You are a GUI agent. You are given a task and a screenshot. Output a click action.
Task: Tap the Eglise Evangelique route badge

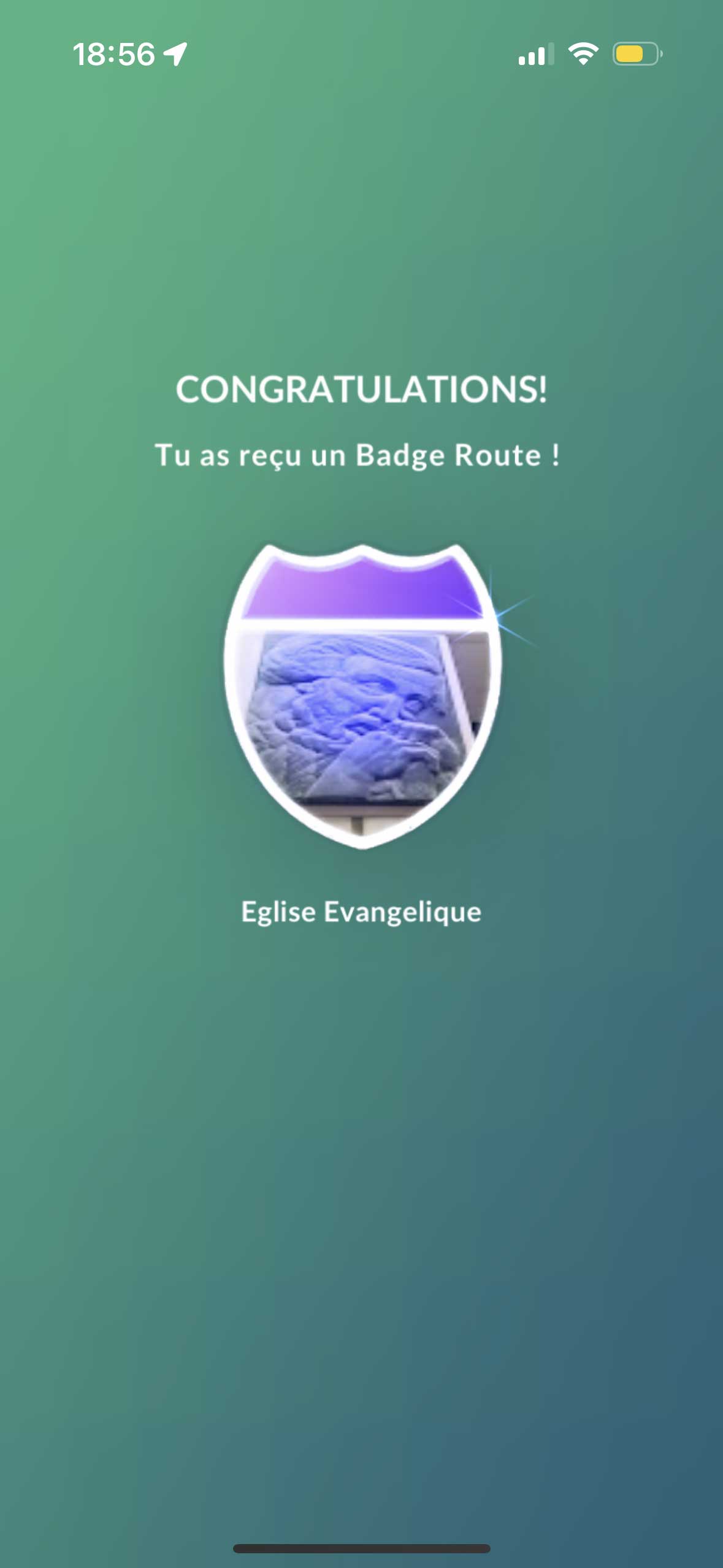362,696
